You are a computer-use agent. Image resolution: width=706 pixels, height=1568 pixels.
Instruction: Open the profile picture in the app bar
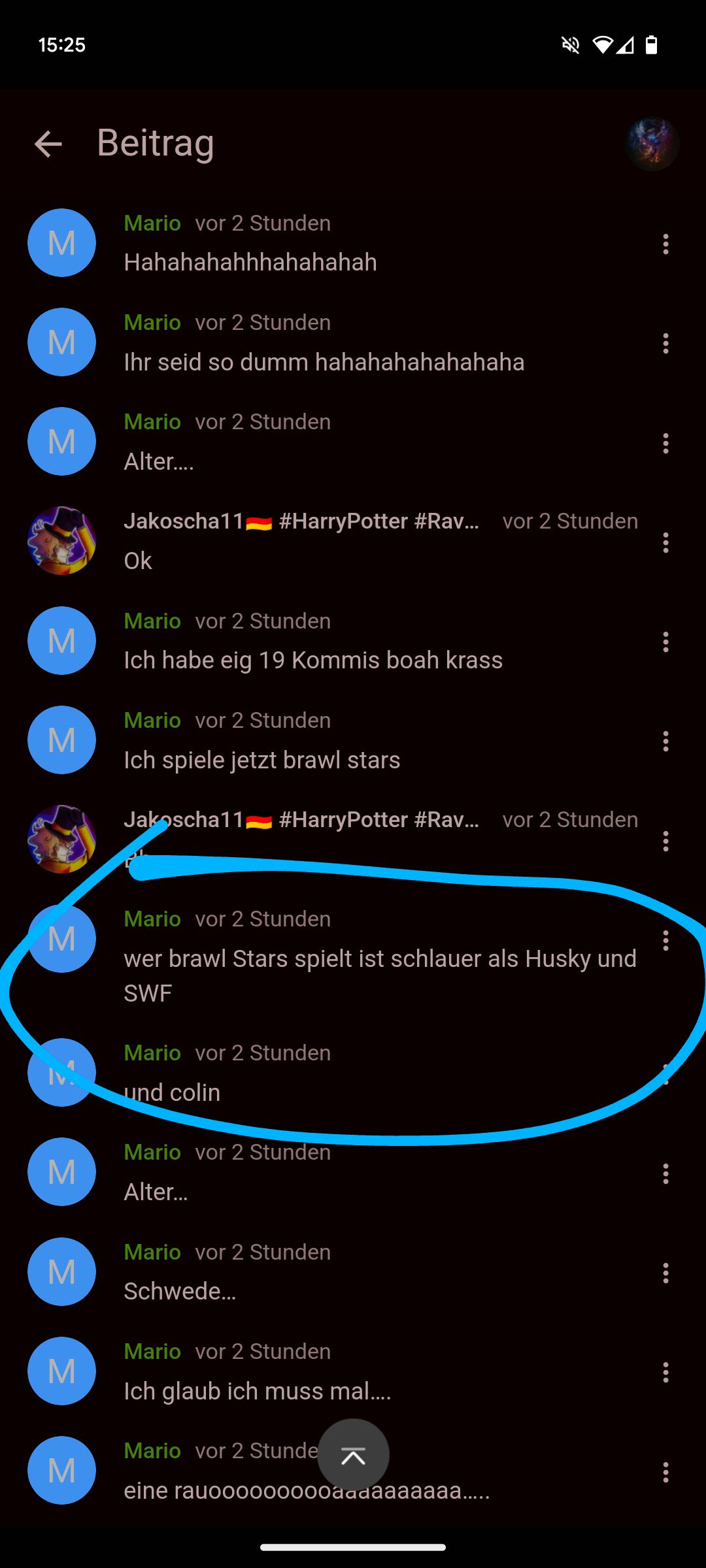pyautogui.click(x=652, y=144)
